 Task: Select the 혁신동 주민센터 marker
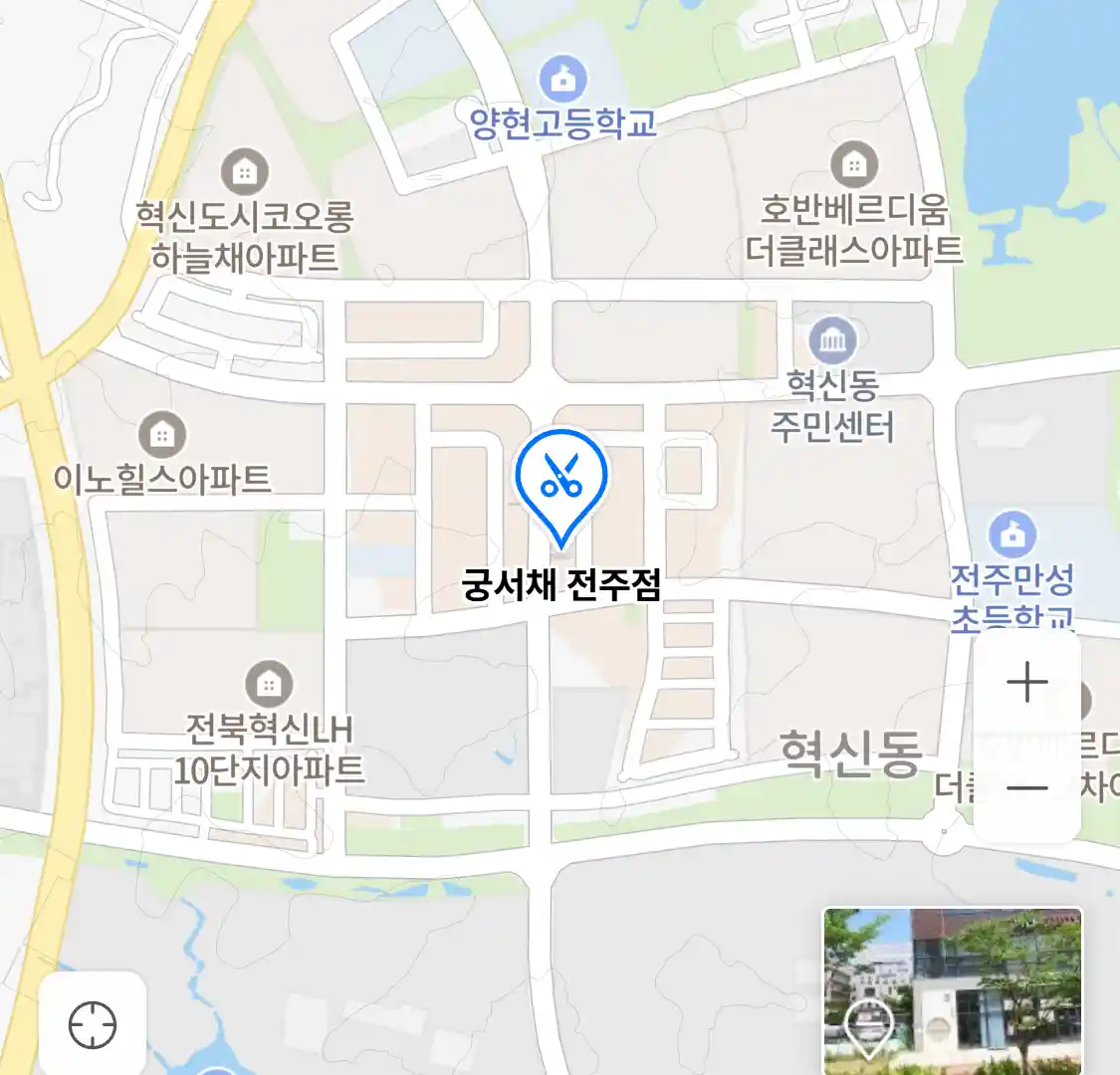(x=832, y=341)
